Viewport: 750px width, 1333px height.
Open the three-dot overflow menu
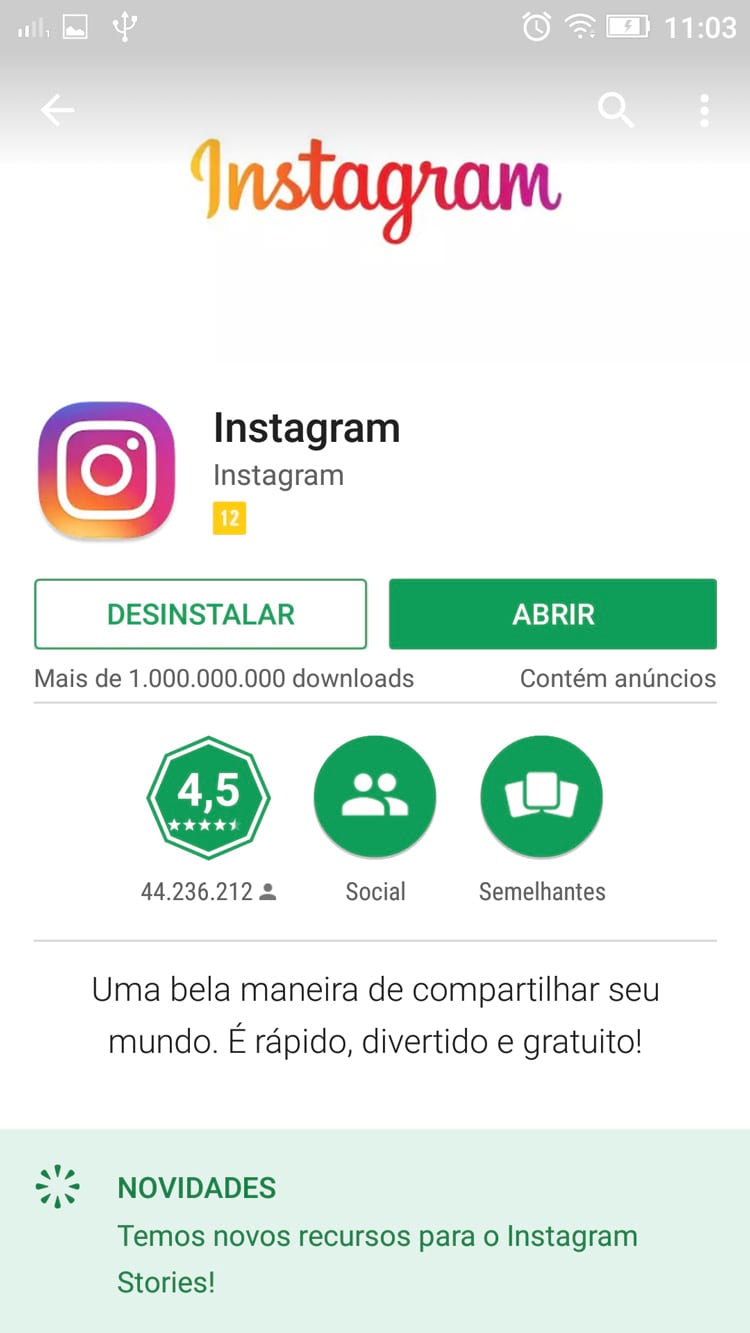tap(704, 110)
